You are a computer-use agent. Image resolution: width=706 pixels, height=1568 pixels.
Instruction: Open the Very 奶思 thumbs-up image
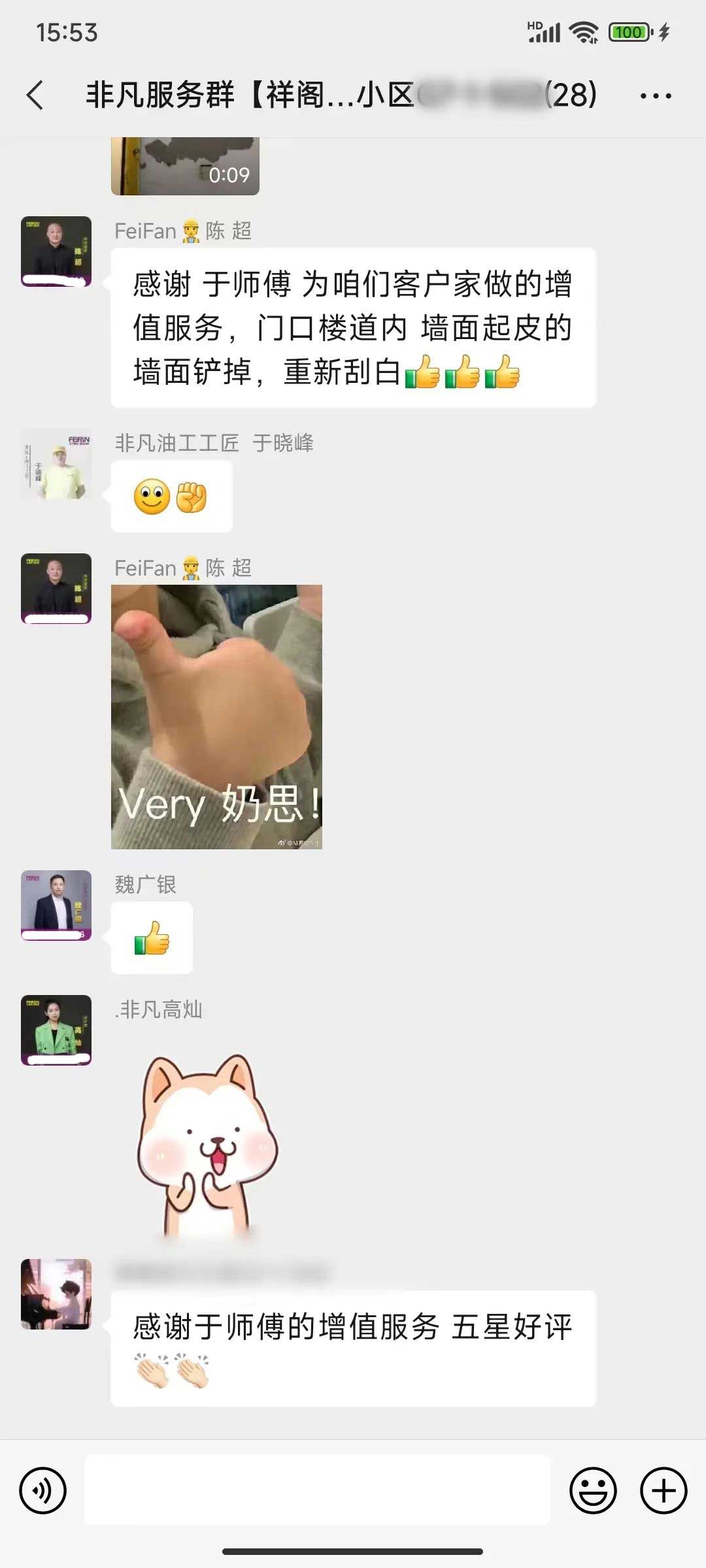click(x=216, y=717)
